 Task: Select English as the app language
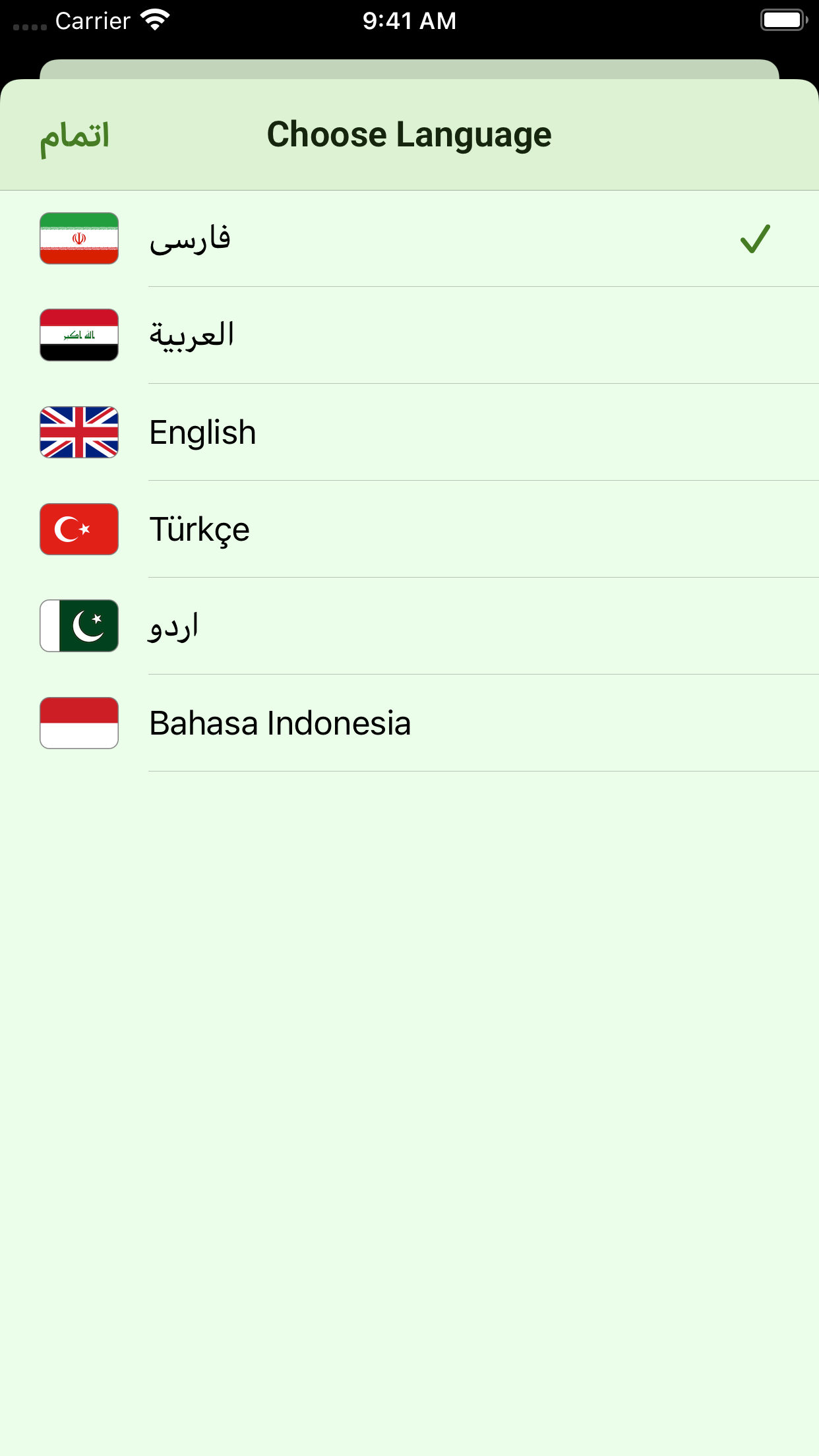(x=409, y=433)
